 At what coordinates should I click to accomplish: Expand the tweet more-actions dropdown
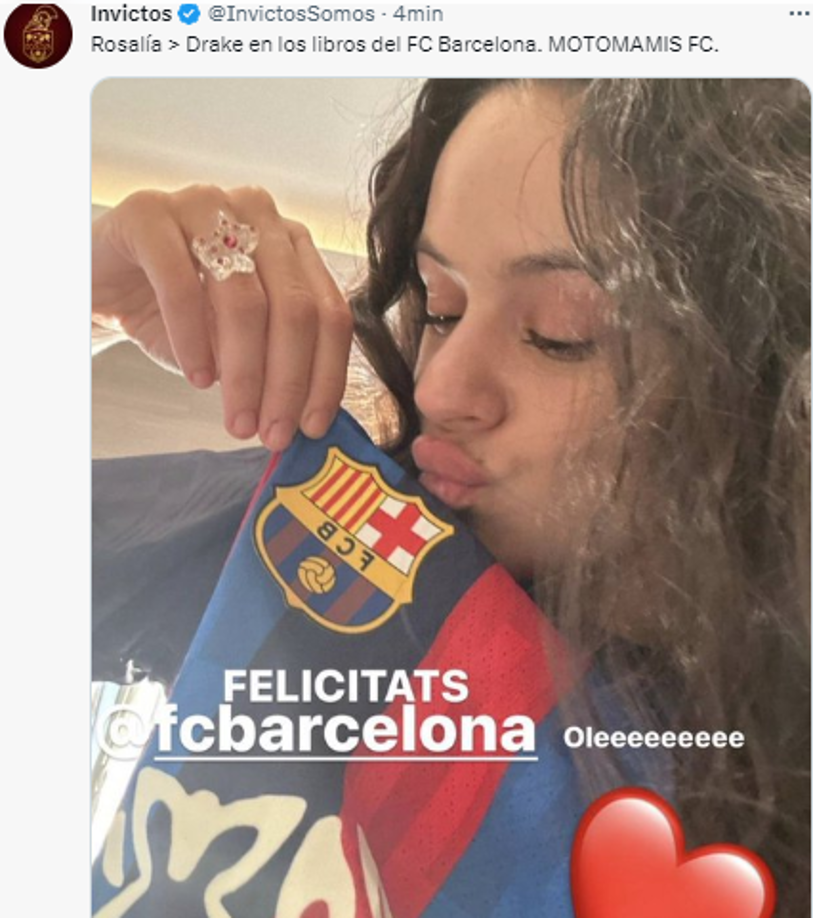[798, 12]
